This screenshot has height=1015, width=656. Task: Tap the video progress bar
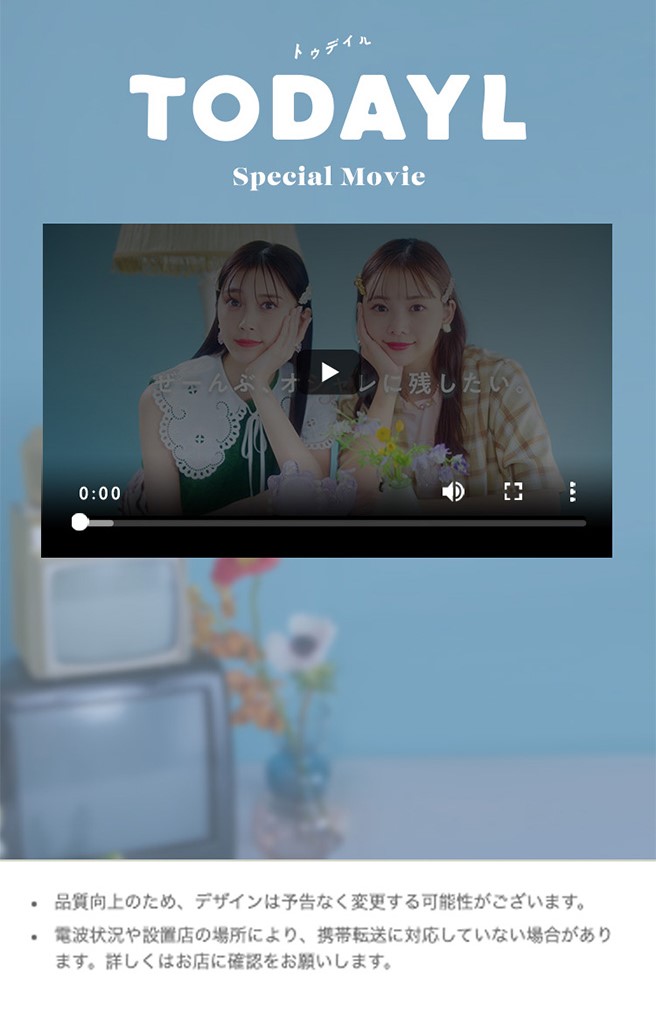(330, 523)
